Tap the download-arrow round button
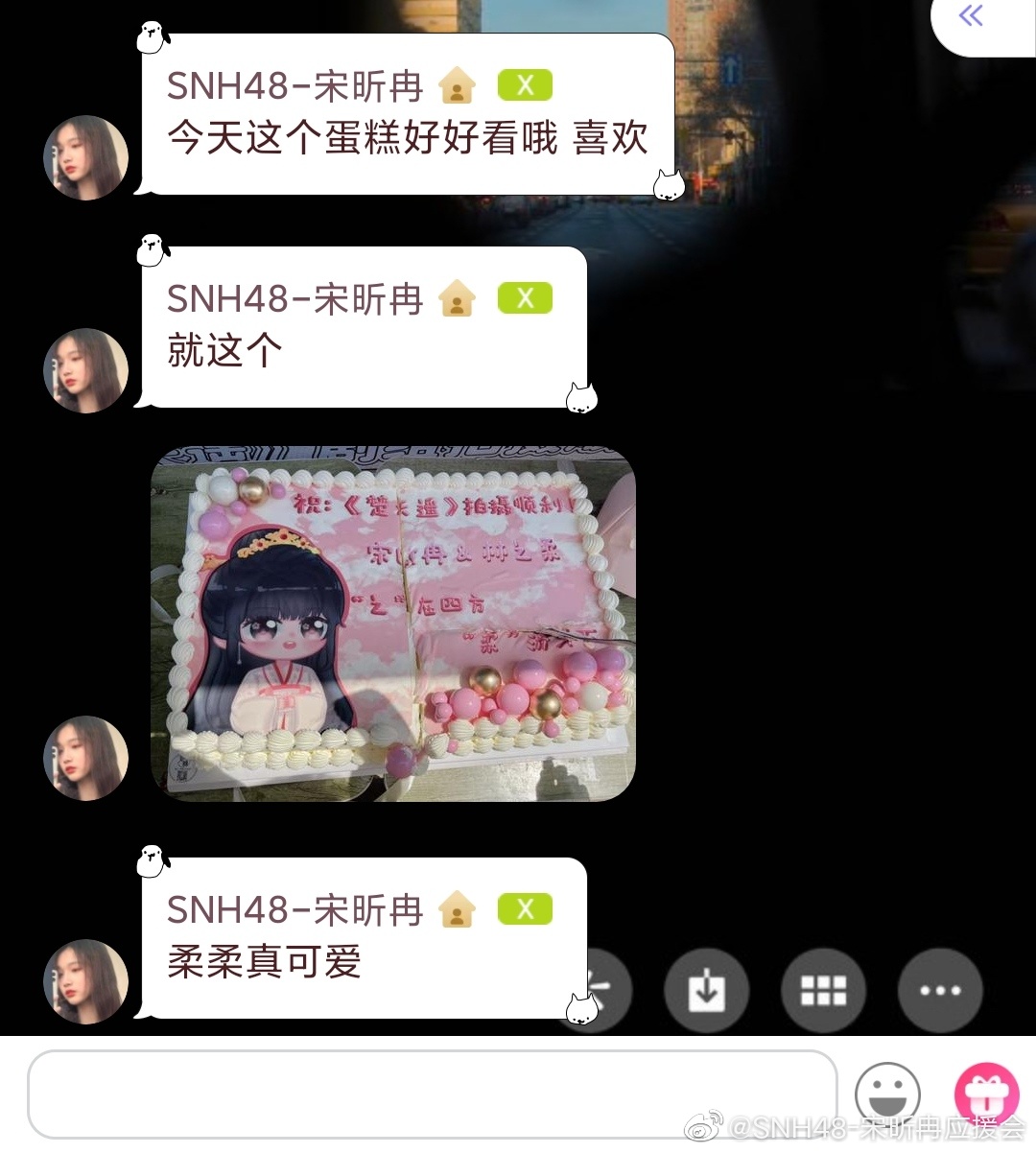The image size is (1036, 1153). tap(707, 990)
